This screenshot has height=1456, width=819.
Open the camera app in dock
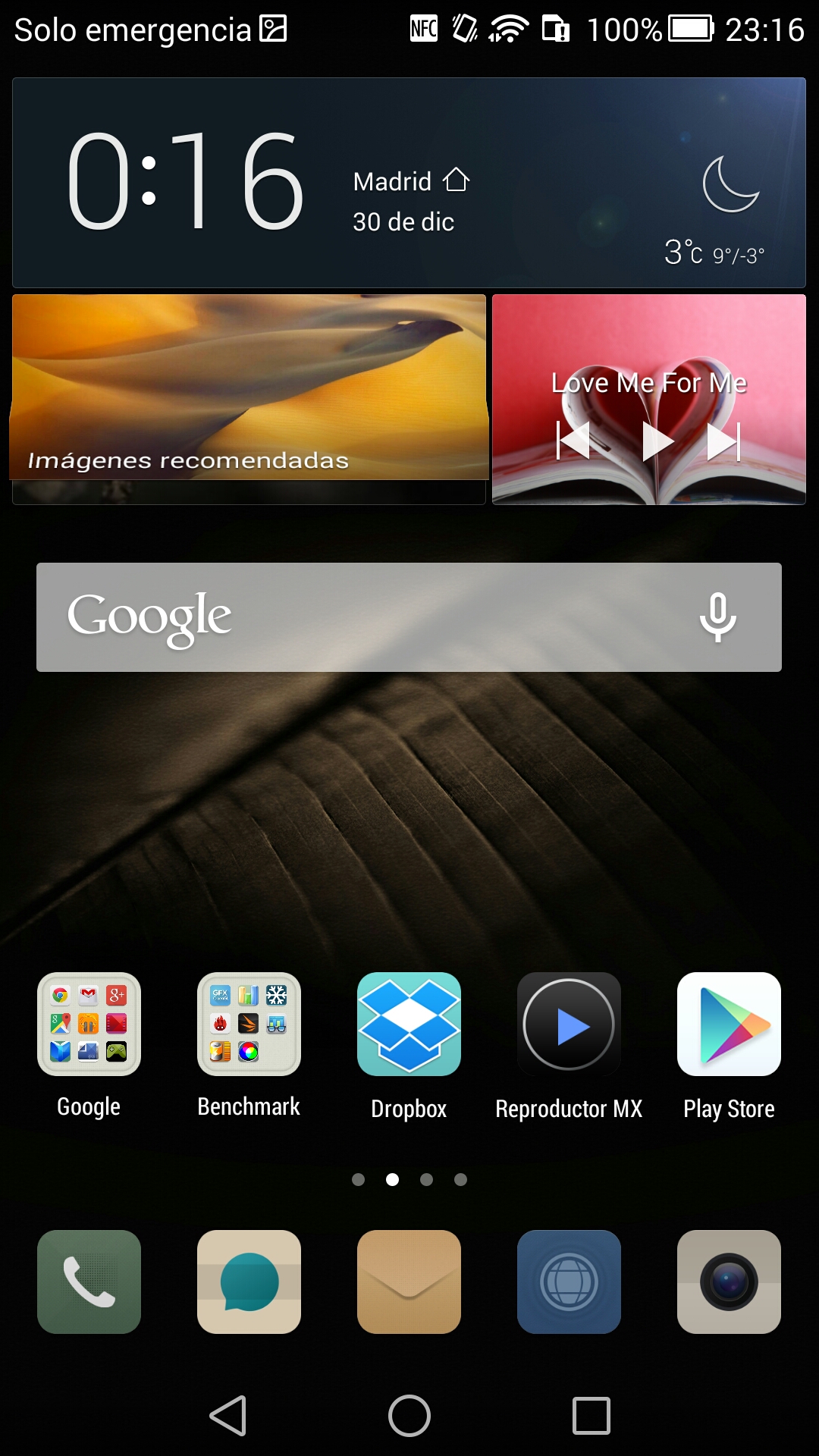click(x=729, y=1282)
